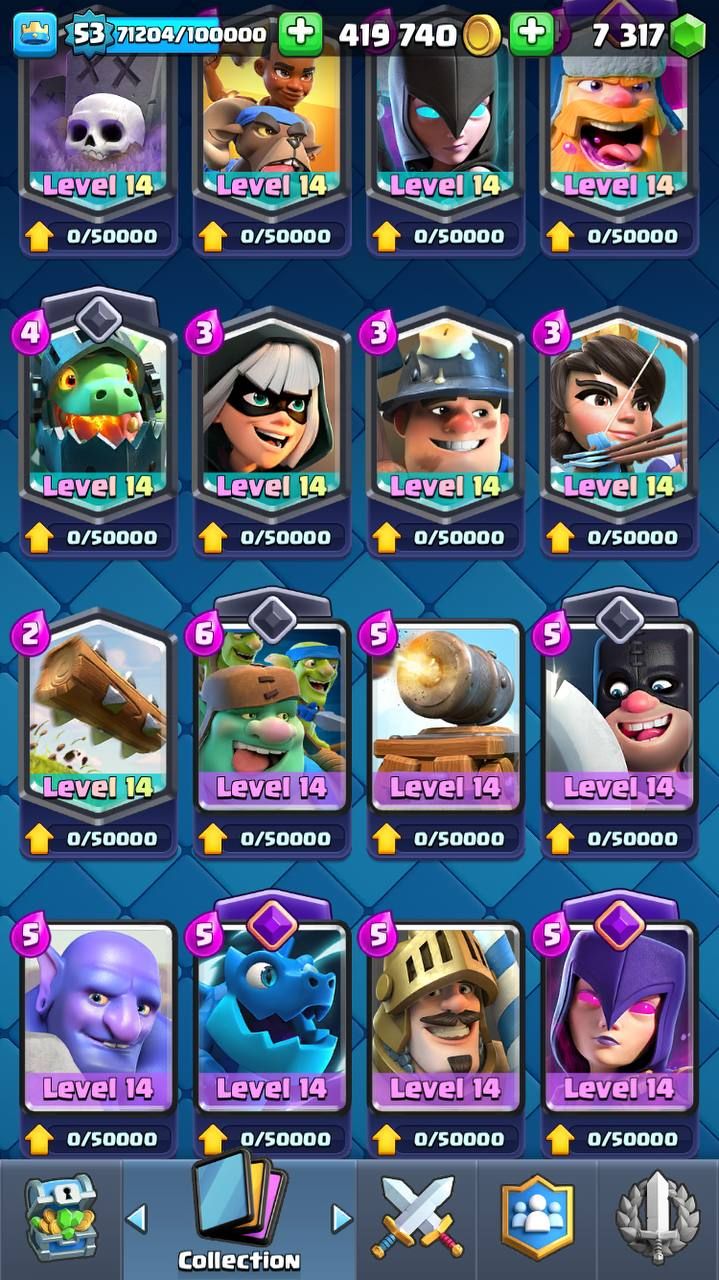
Task: Switch to the Battle crossed swords tab
Action: [417, 1218]
